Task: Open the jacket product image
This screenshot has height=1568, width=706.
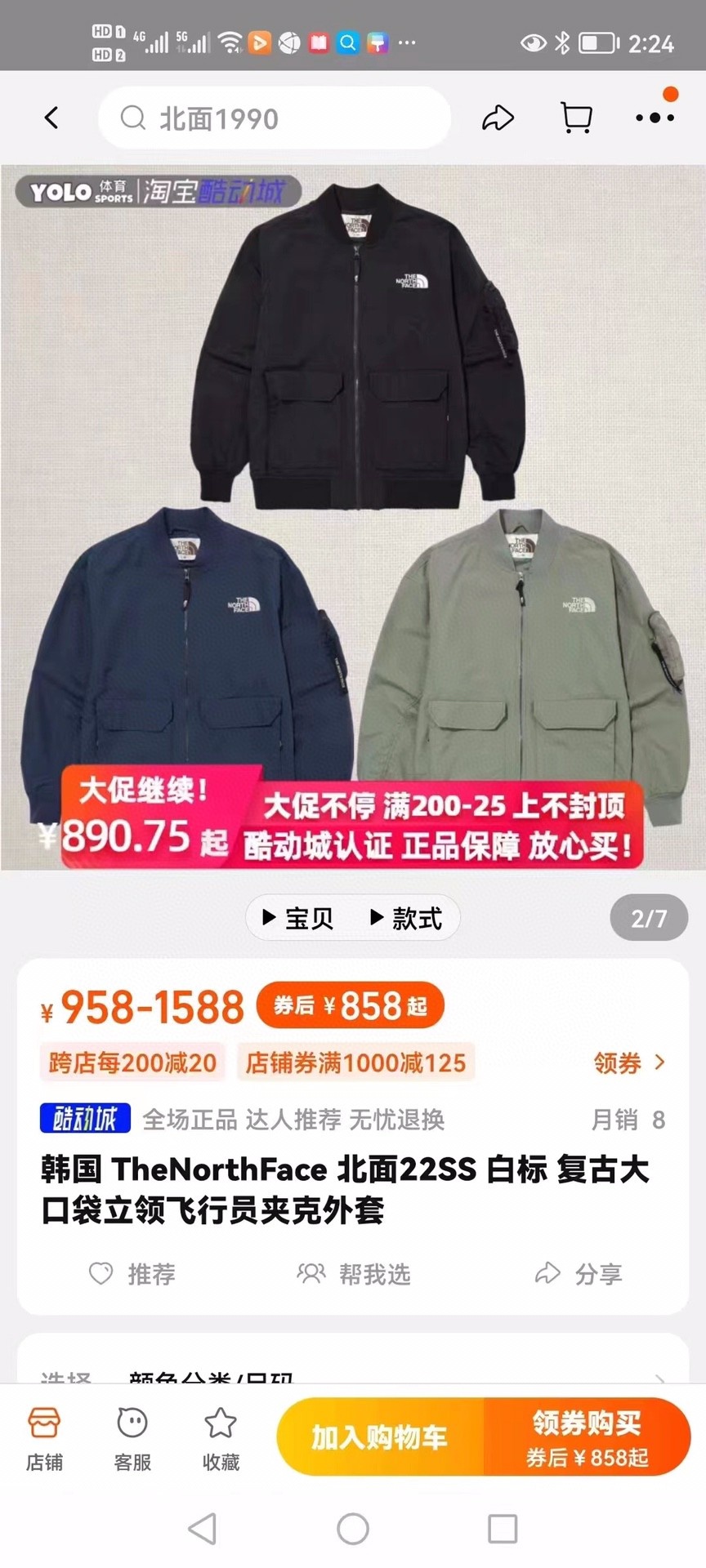Action: 353,516
